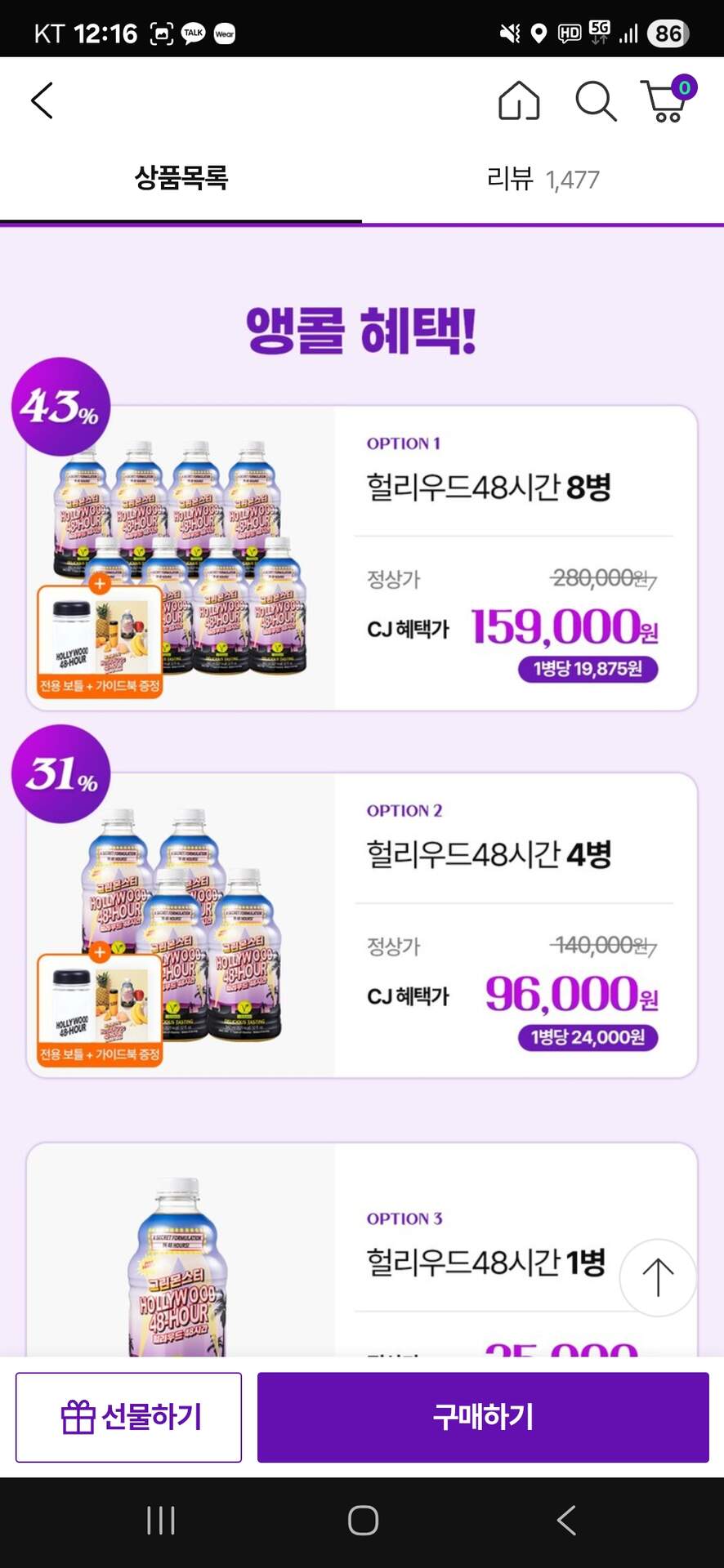Tap the 구매하기 purchase button
The width and height of the screenshot is (724, 1568).
[483, 1417]
